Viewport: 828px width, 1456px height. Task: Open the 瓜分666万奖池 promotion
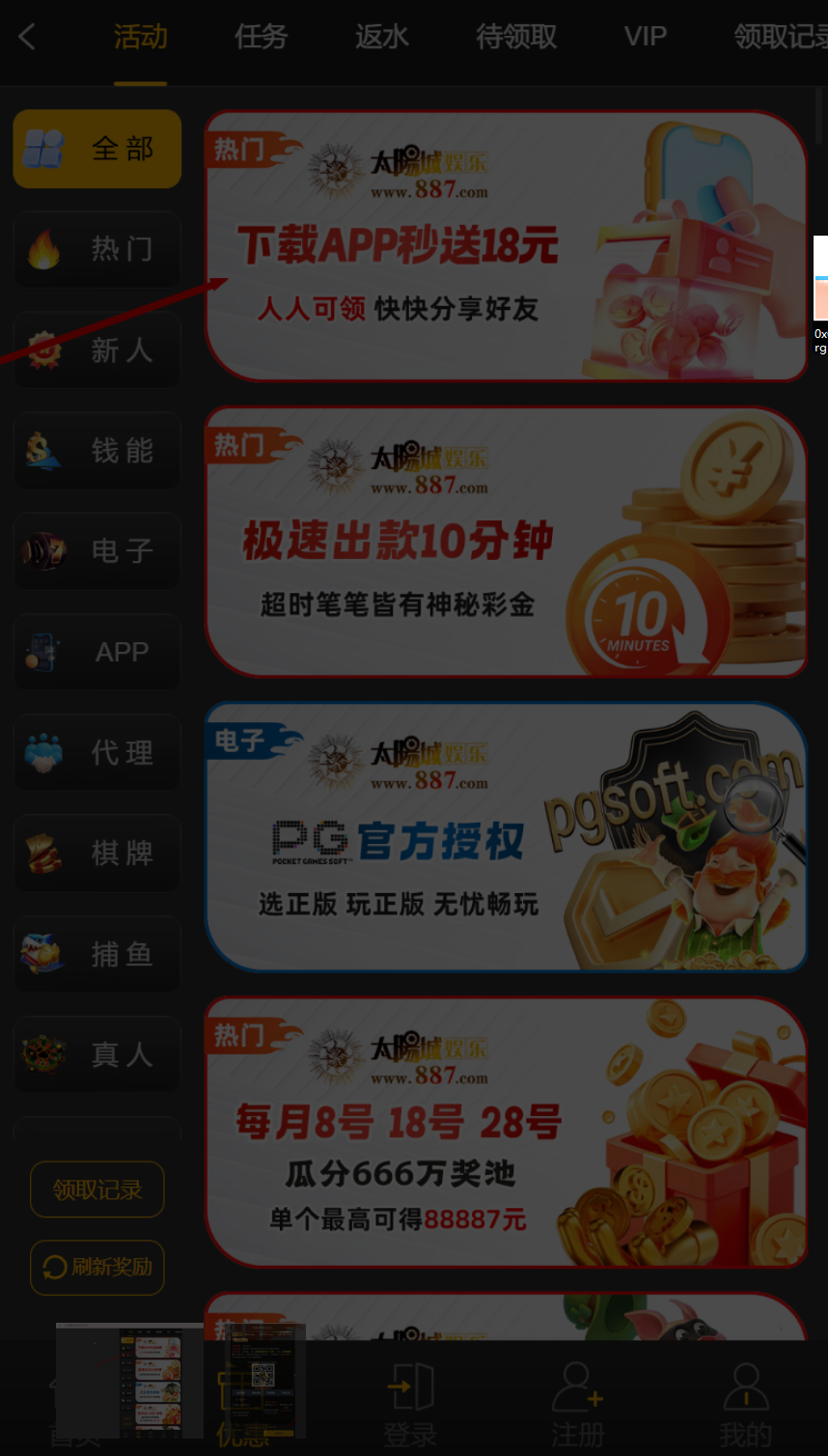coord(506,1132)
